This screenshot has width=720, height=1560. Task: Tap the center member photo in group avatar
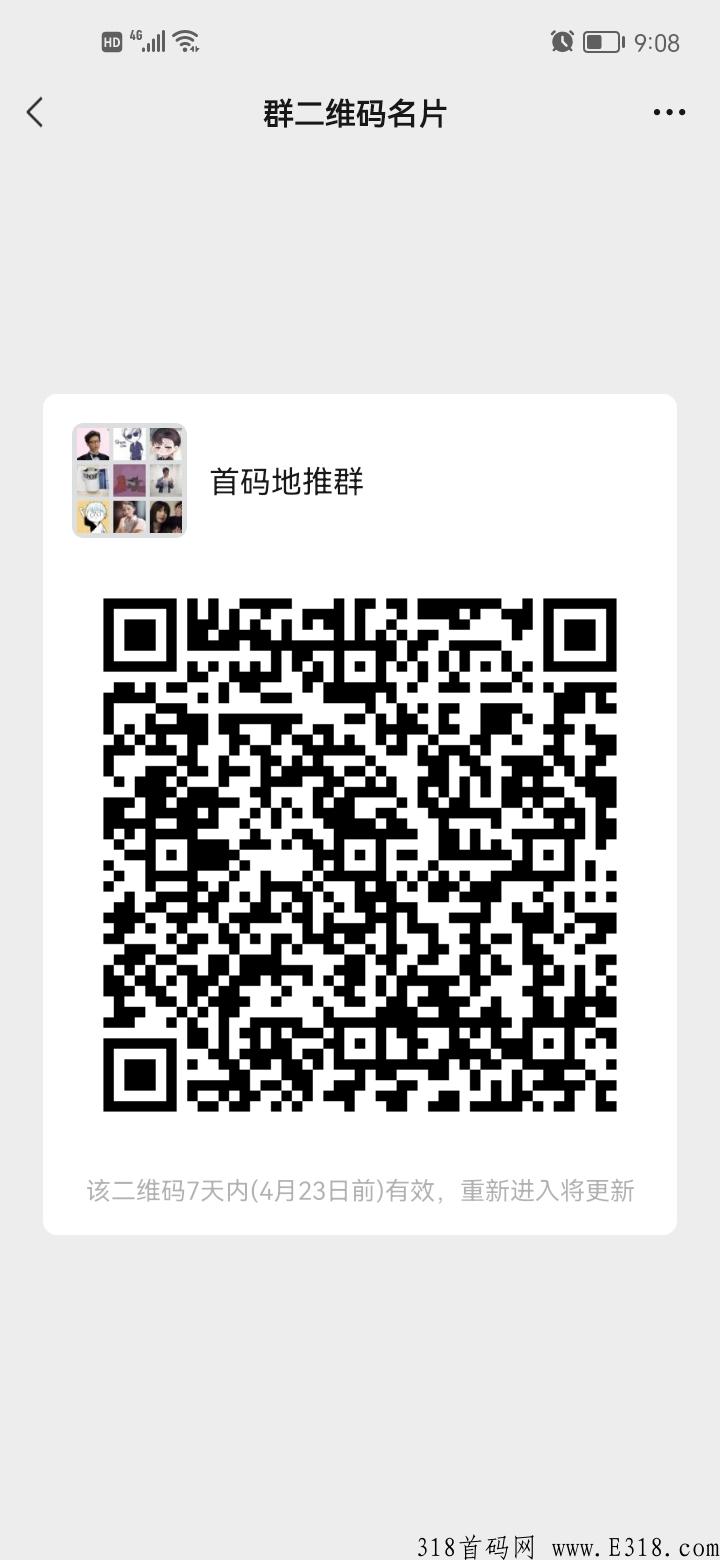click(x=128, y=480)
